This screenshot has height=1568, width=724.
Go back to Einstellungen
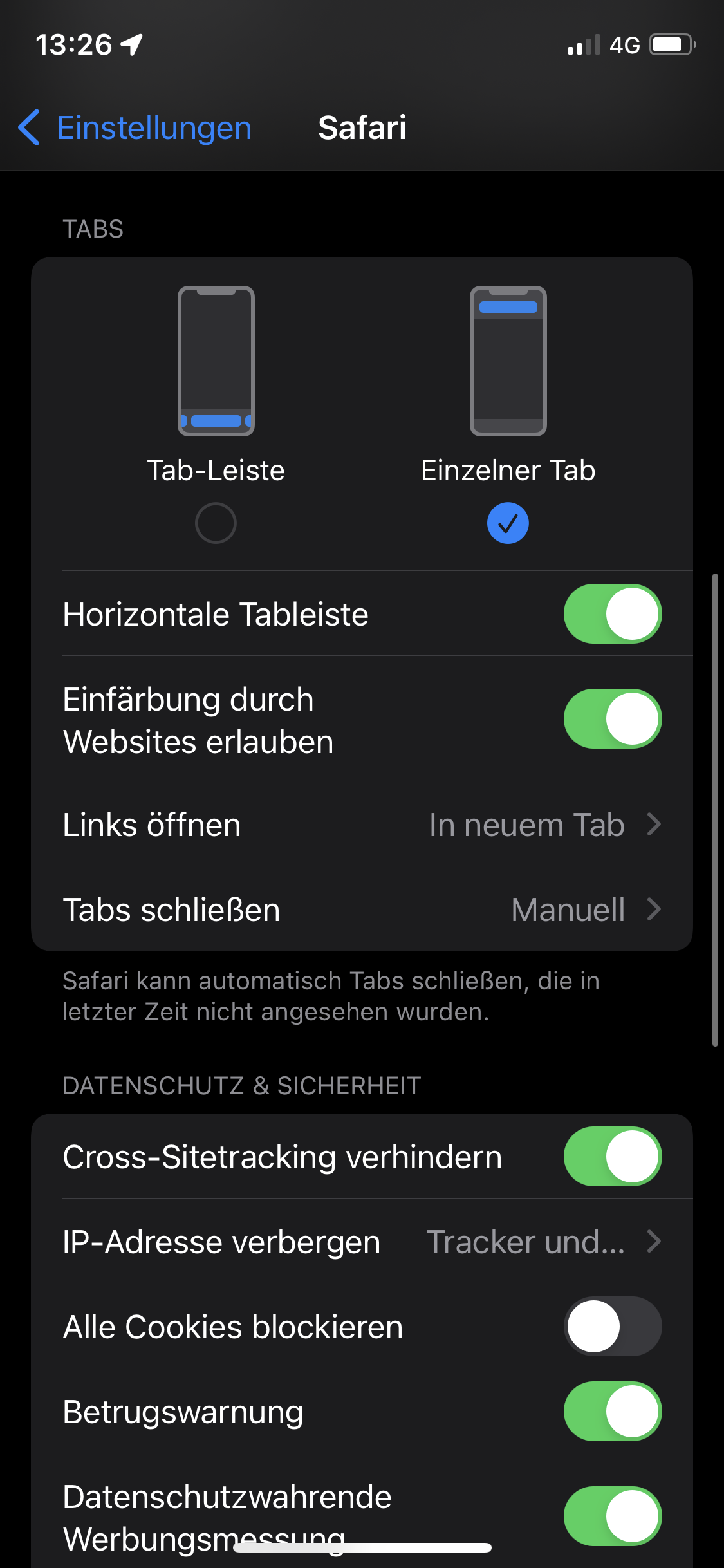pyautogui.click(x=135, y=127)
